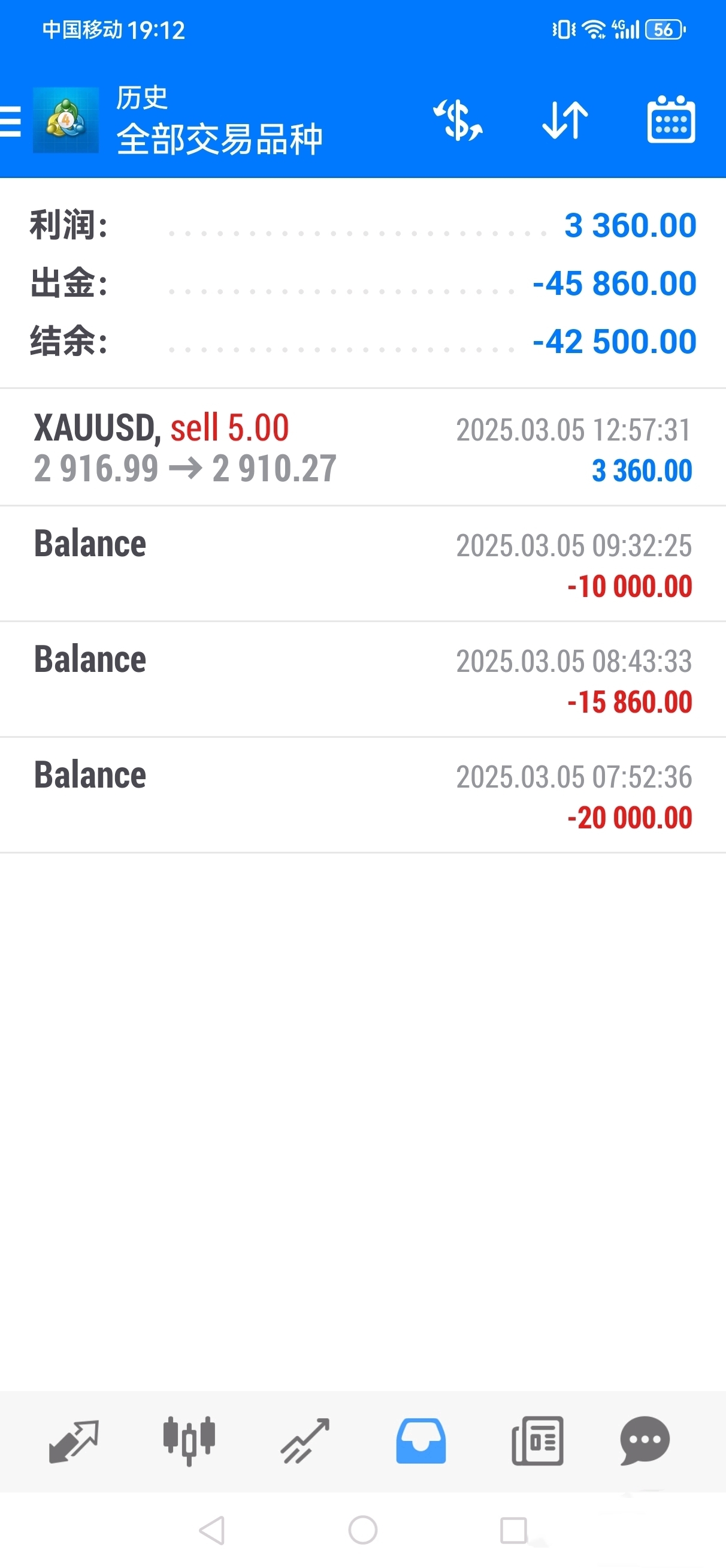Select the History inbox tab

click(421, 1441)
